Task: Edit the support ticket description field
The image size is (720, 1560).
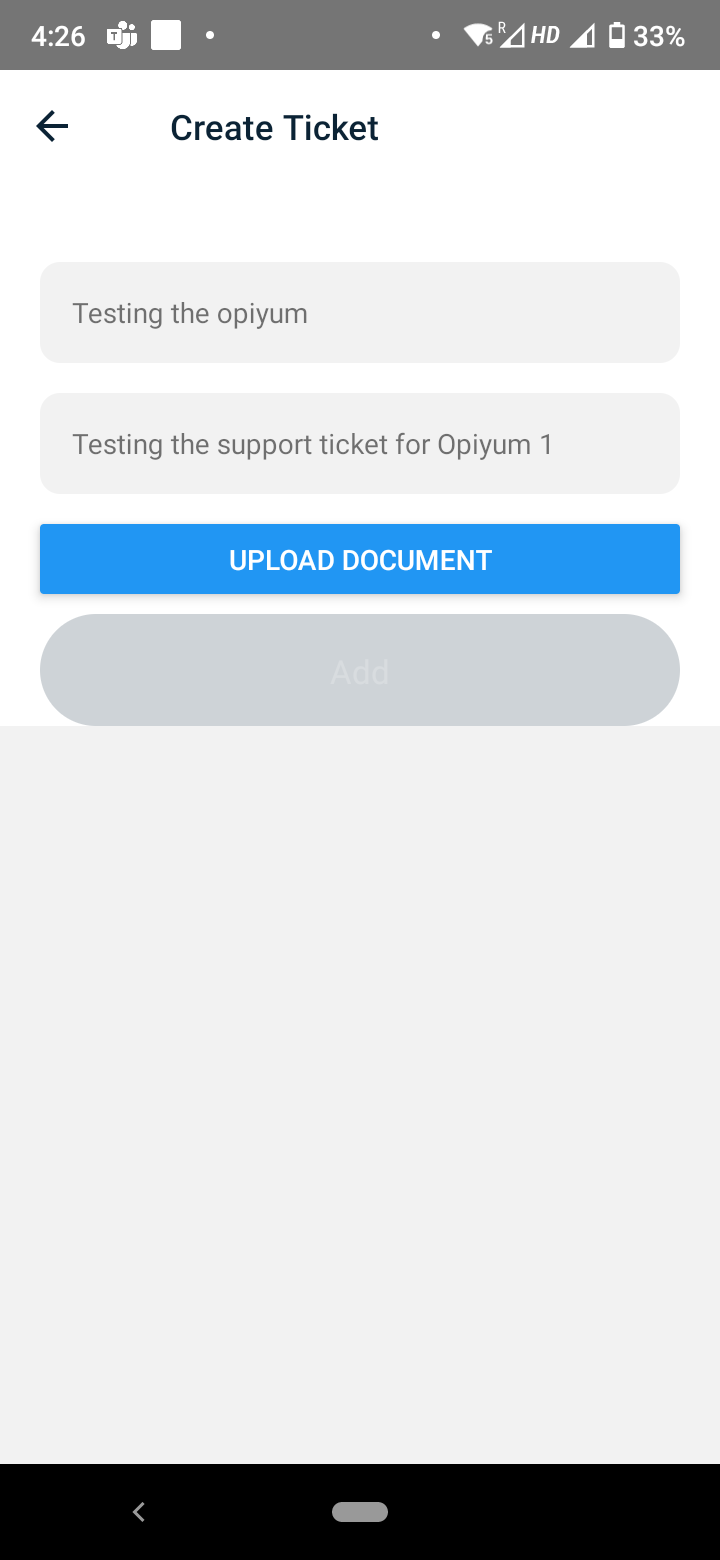Action: pyautogui.click(x=360, y=444)
